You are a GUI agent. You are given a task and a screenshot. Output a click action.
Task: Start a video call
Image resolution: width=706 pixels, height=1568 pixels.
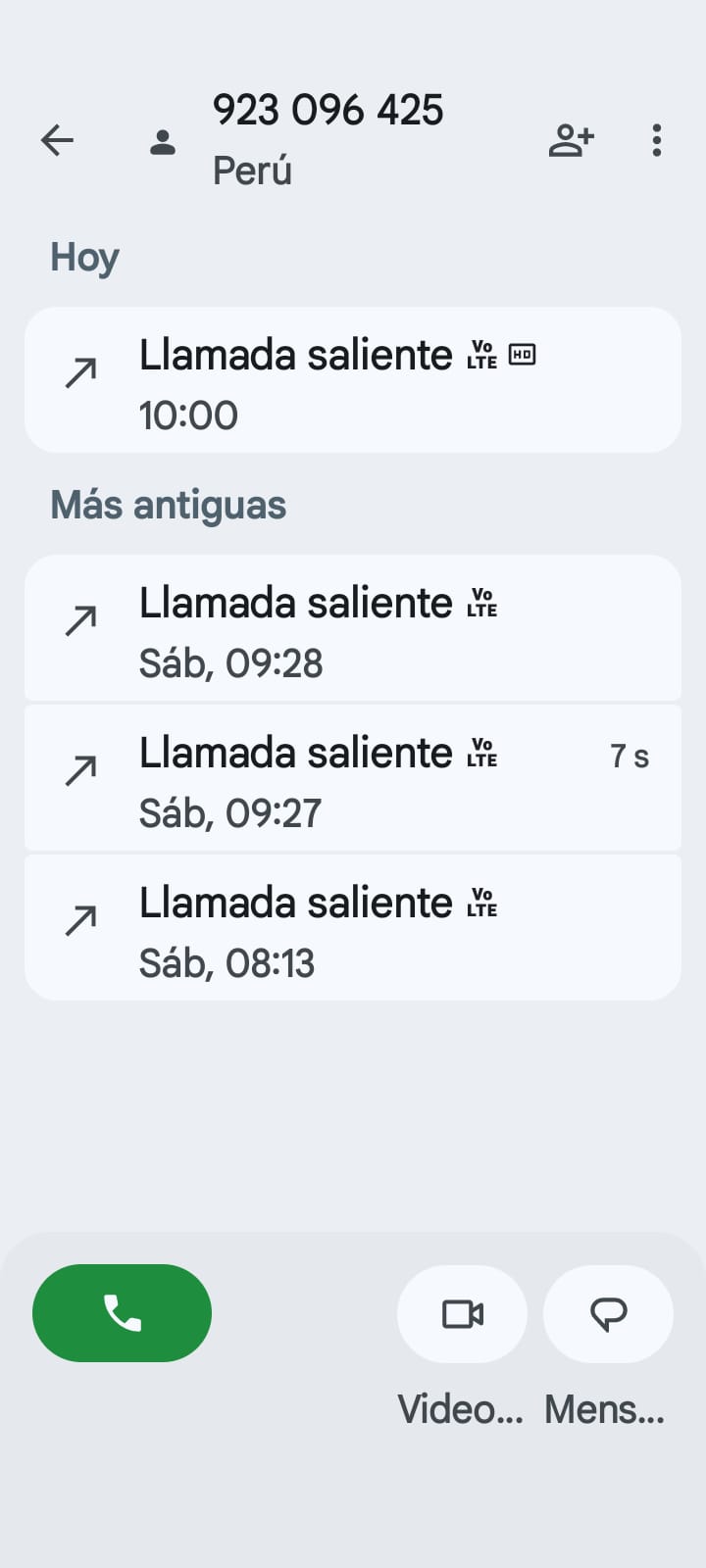[462, 1314]
